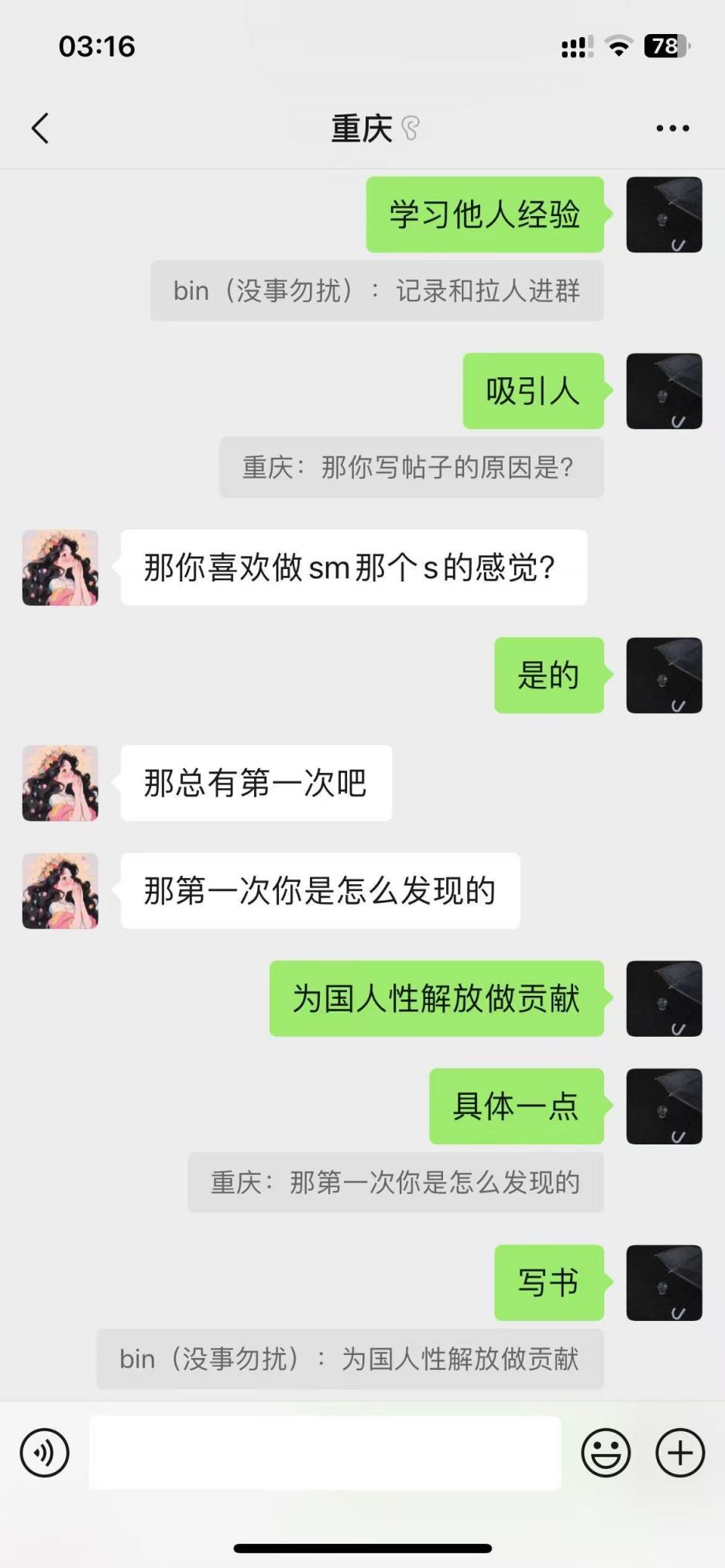Jump to quoted reply under "写书"
The height and width of the screenshot is (1568, 725).
click(349, 1359)
